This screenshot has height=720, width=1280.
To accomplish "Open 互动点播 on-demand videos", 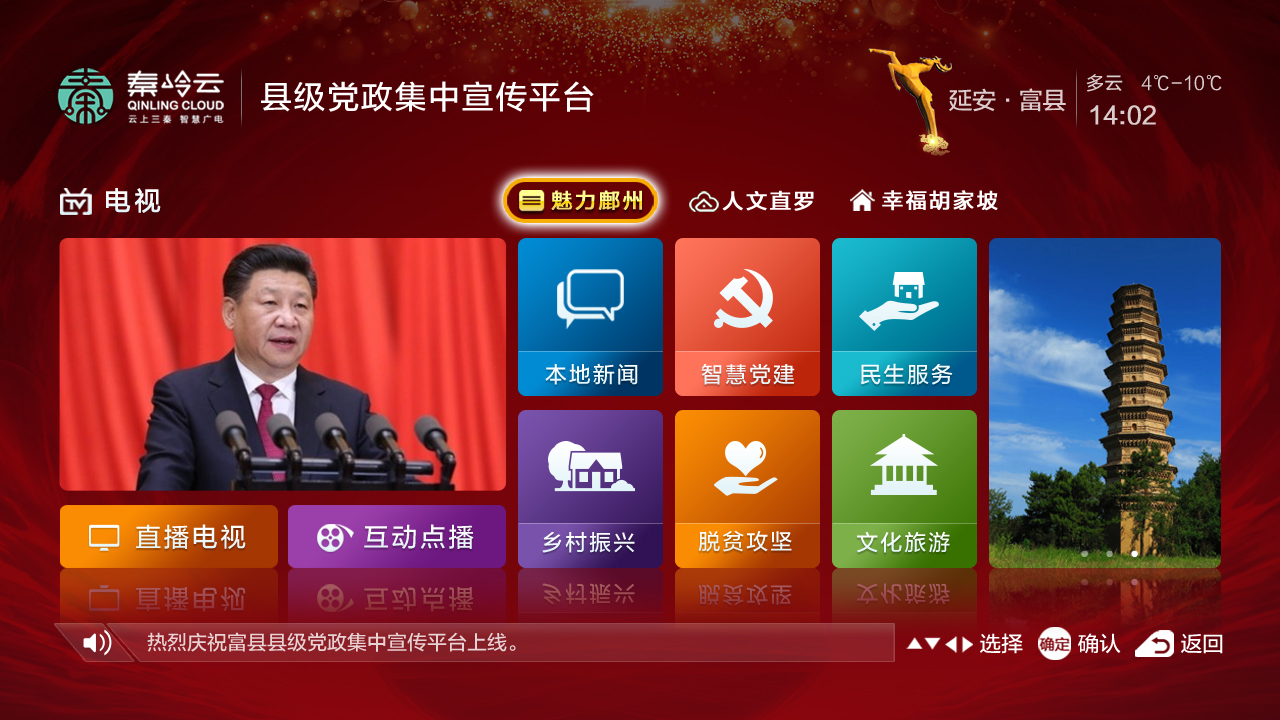I will point(396,537).
